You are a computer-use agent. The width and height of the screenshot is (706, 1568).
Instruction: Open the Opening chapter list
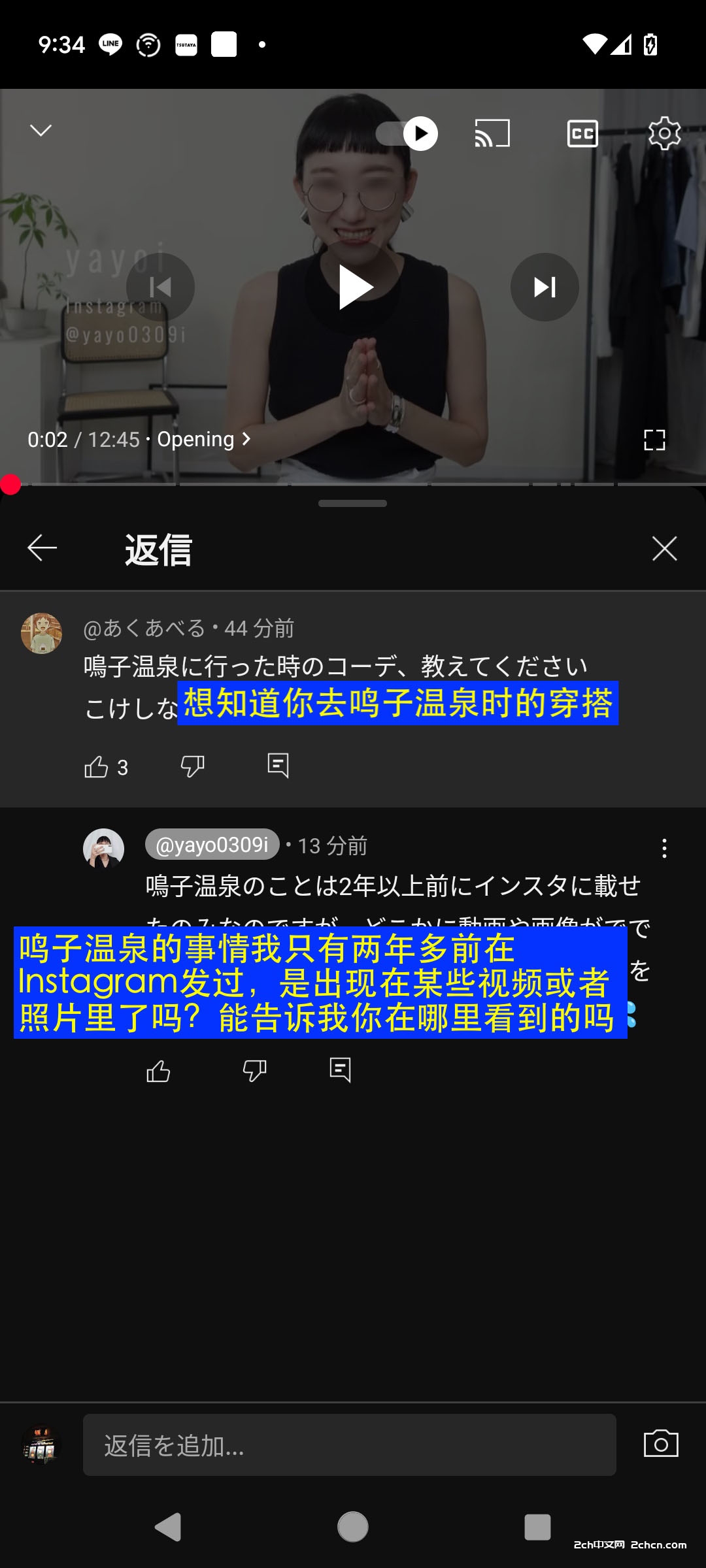203,440
